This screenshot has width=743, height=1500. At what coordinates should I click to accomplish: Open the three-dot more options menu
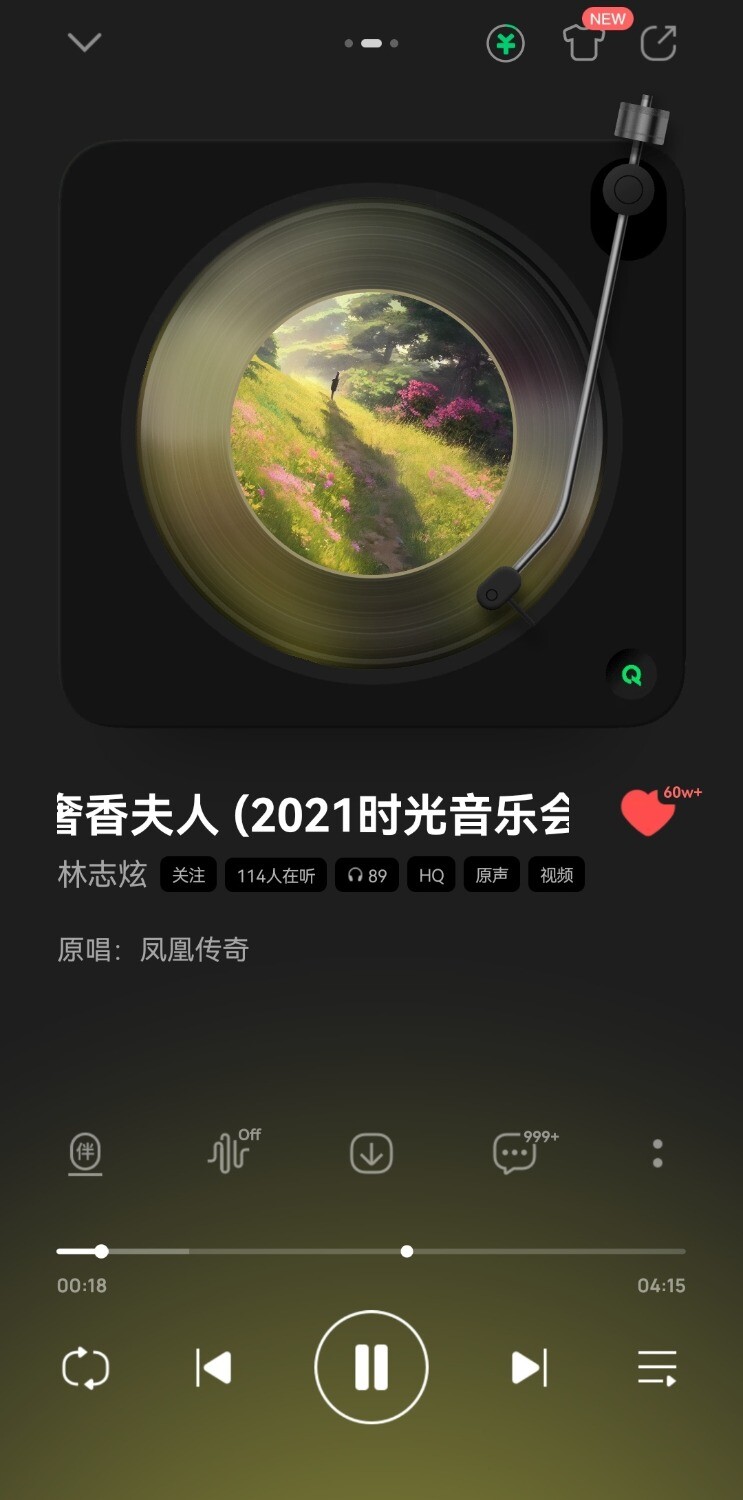coord(657,1153)
